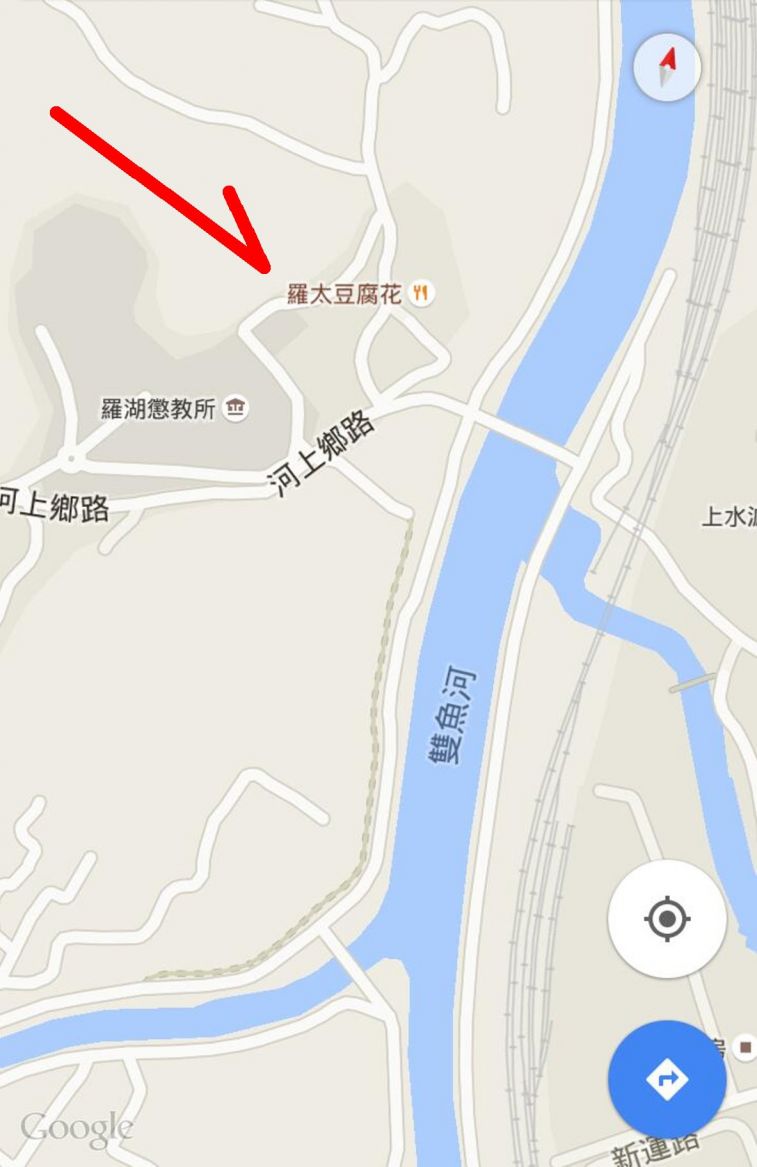
Task: Tap the compass to reset map orientation
Action: click(667, 67)
